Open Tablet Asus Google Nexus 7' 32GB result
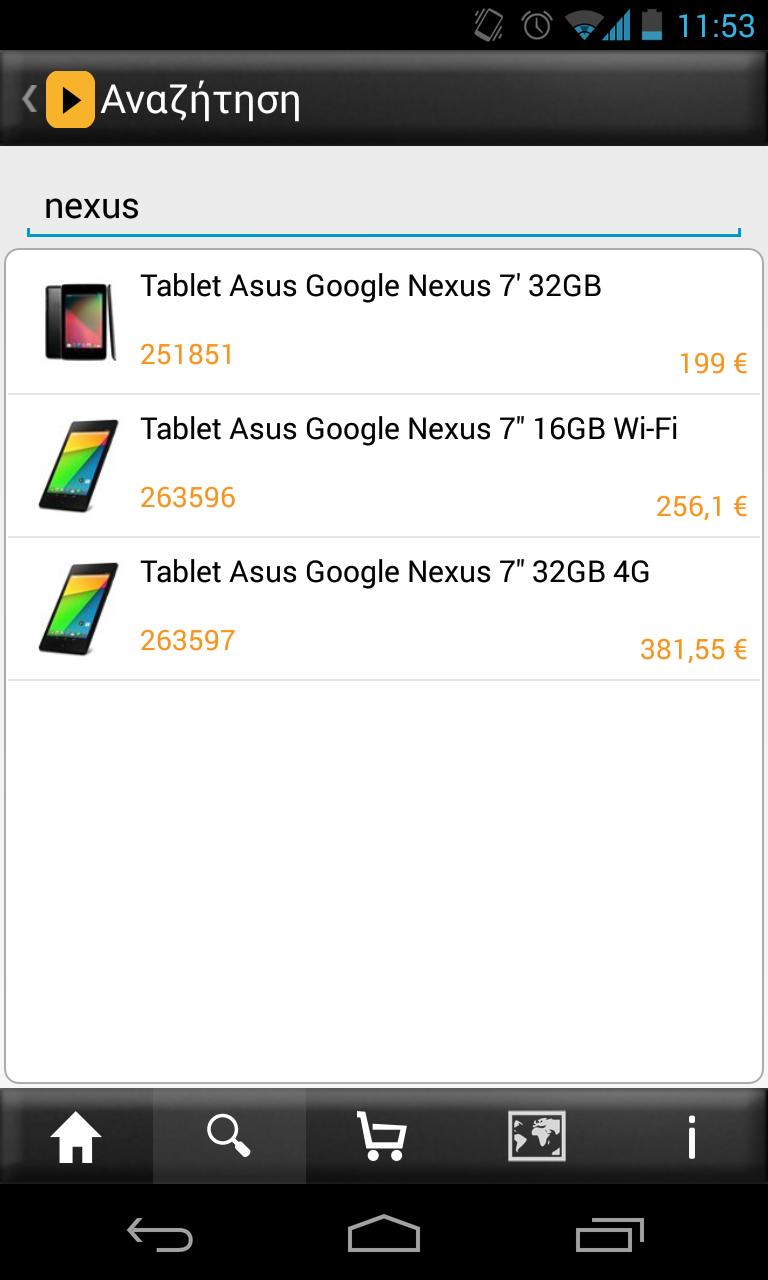 click(x=384, y=322)
